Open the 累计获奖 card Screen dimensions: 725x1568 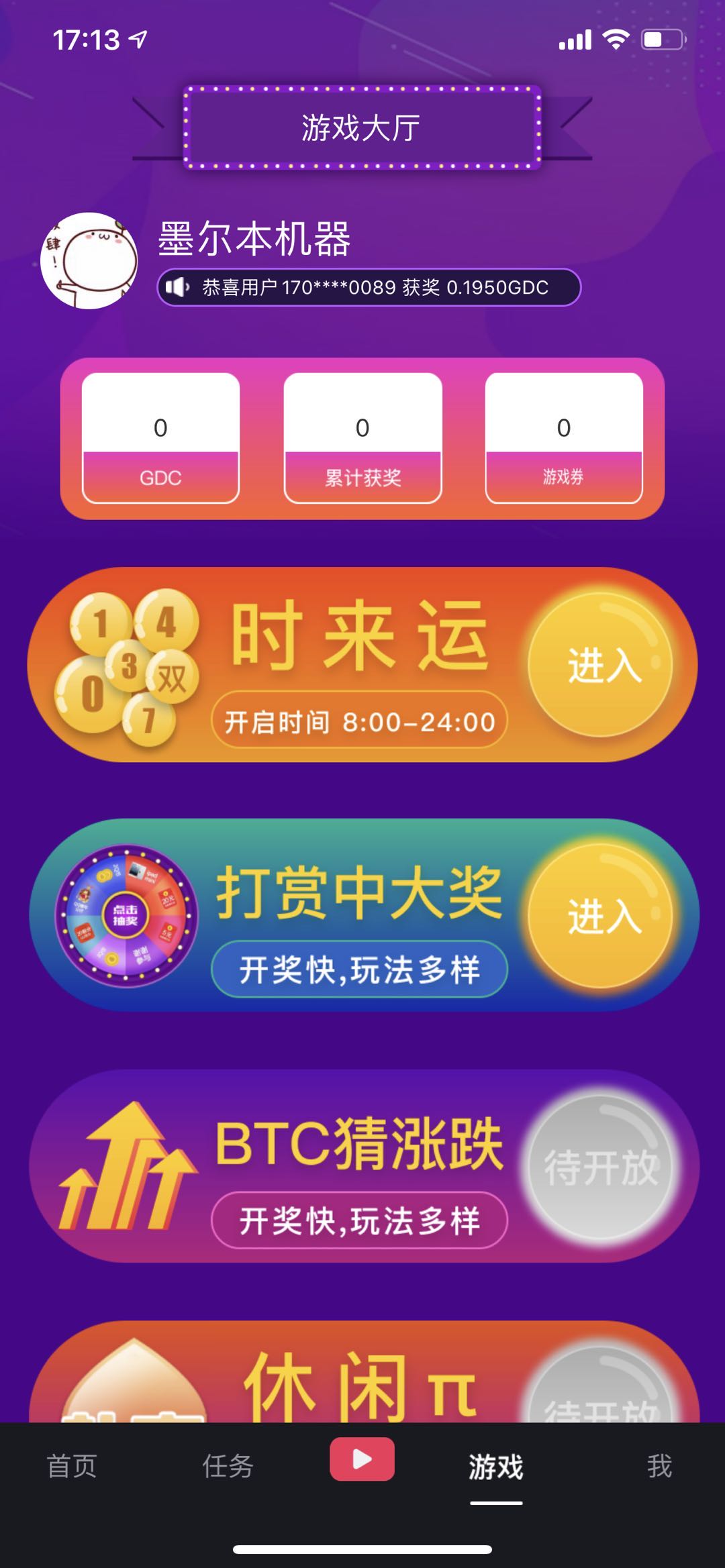click(362, 437)
